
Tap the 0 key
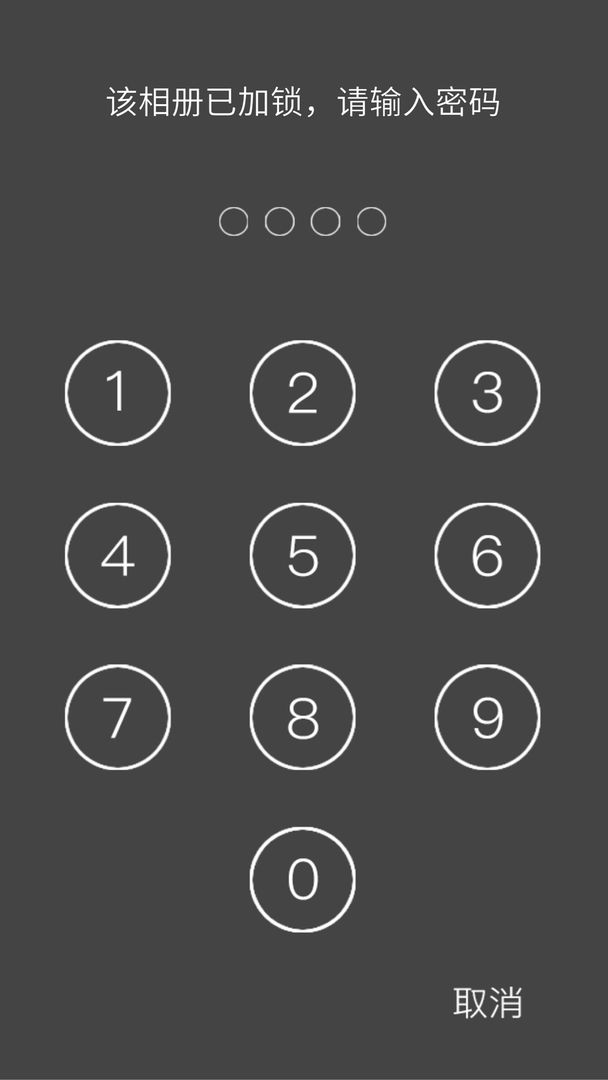point(302,879)
